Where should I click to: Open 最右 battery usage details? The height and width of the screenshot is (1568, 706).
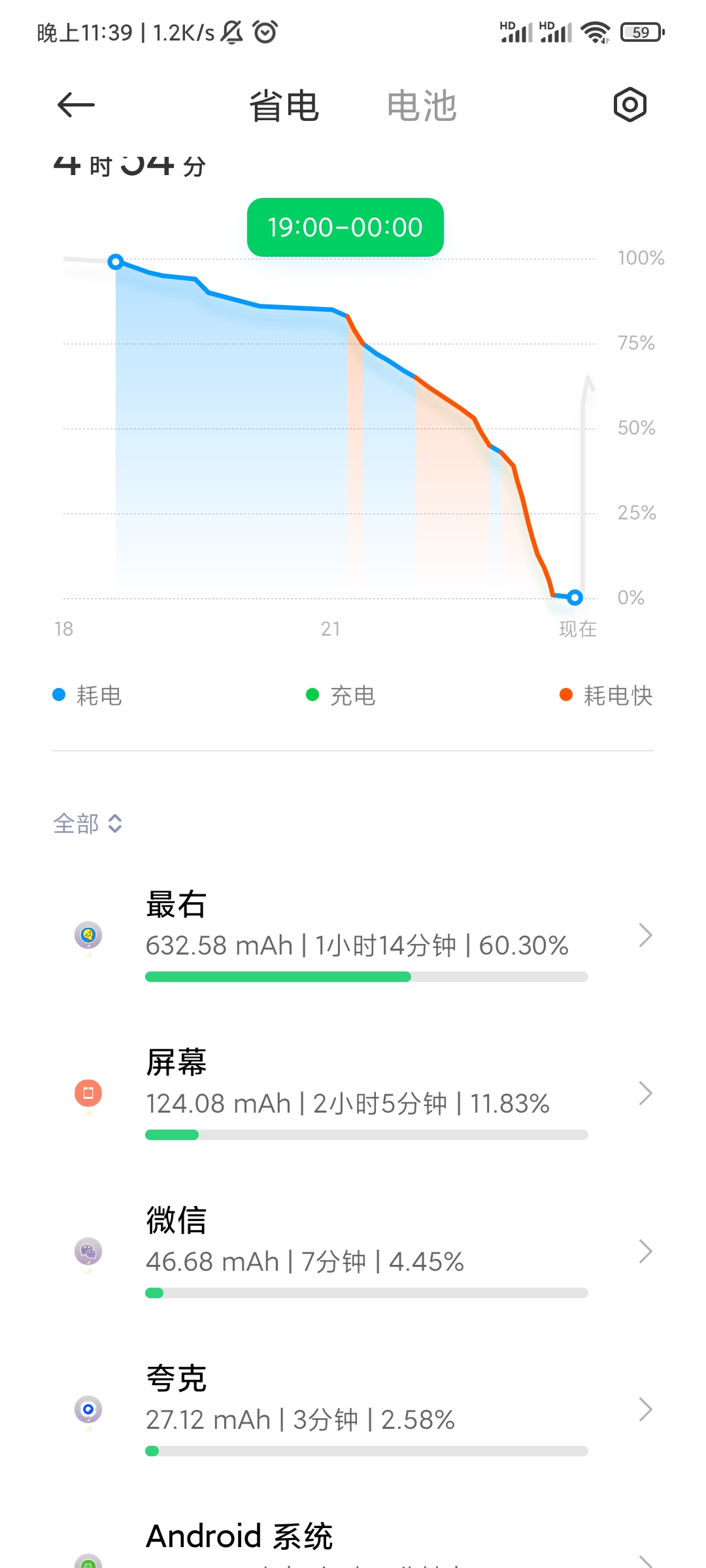(353, 936)
